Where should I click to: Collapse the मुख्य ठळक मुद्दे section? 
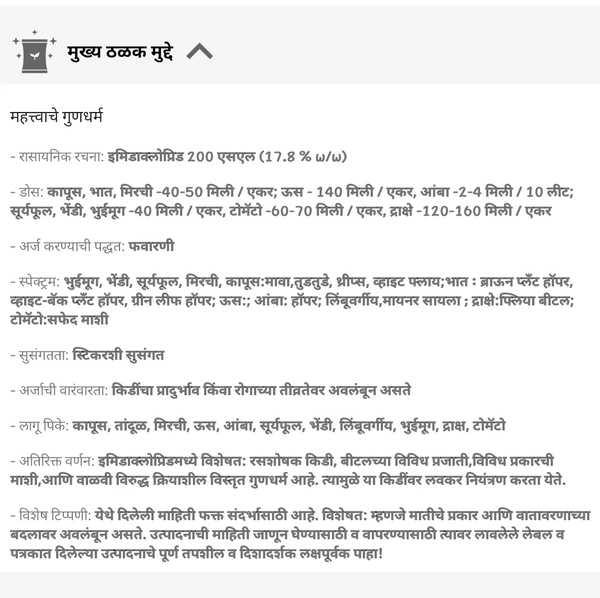[200, 51]
